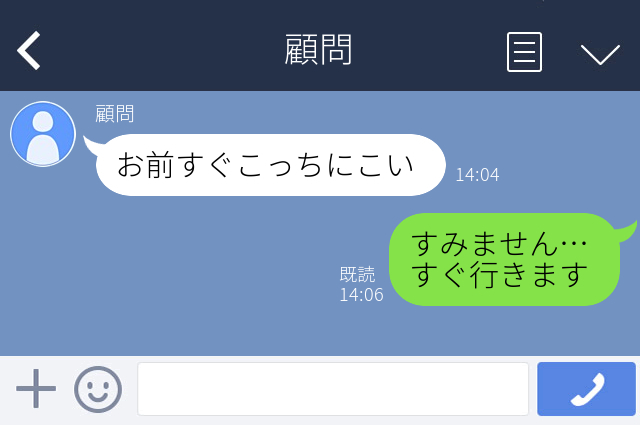Go back from the 顧問 chat

pyautogui.click(x=29, y=51)
